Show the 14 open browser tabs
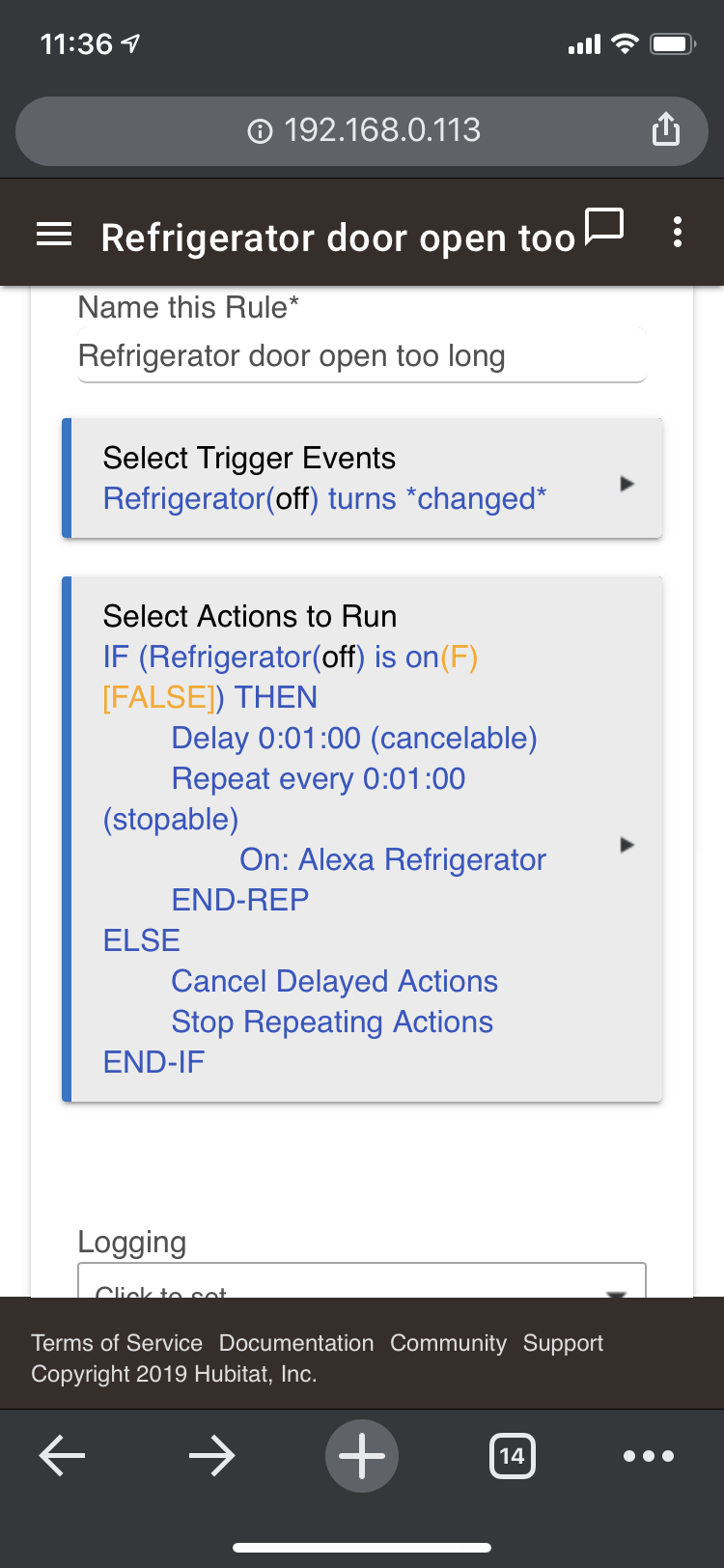724x1568 pixels. pos(512,1456)
